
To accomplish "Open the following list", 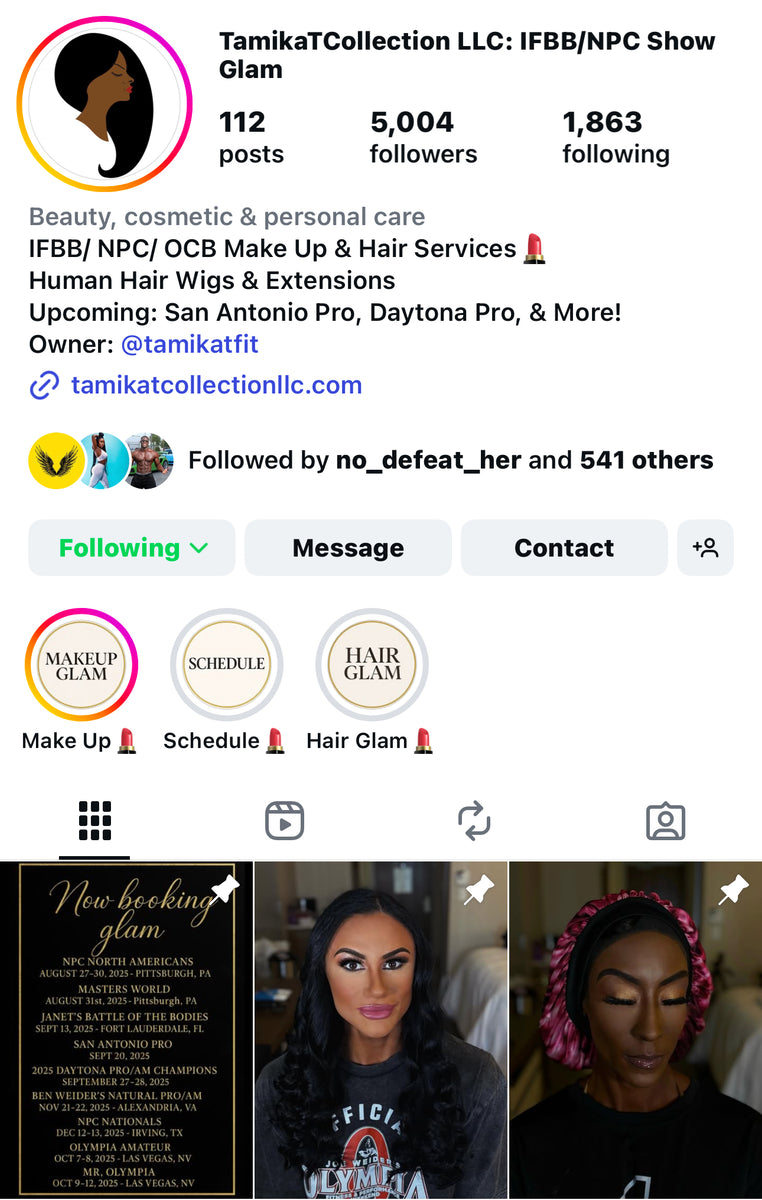I will tap(615, 137).
